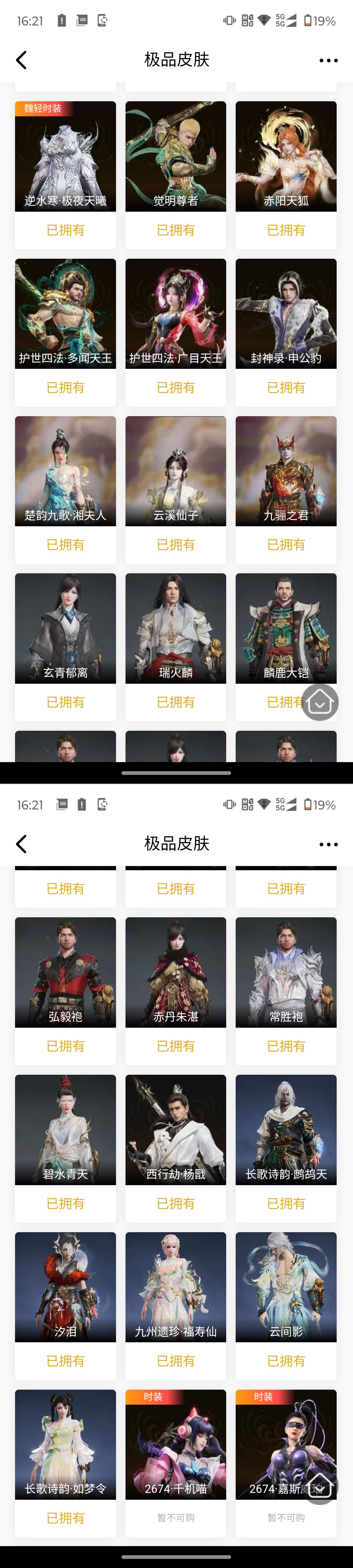Viewport: 353px width, 1568px height.
Task: Open the 楚韵九歌·湘夫人 skin
Action: 65,489
